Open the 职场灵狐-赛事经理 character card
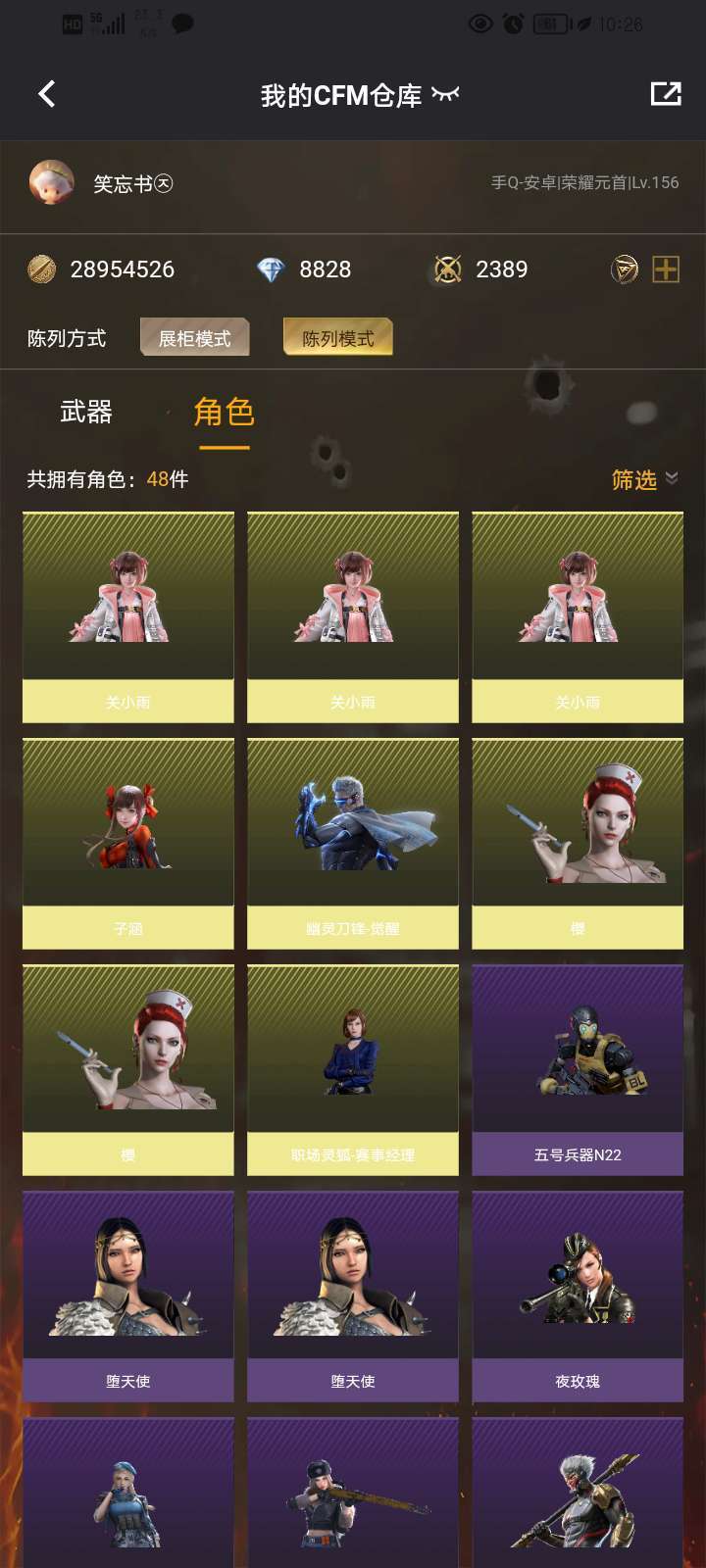This screenshot has width=706, height=1568. tap(353, 1069)
